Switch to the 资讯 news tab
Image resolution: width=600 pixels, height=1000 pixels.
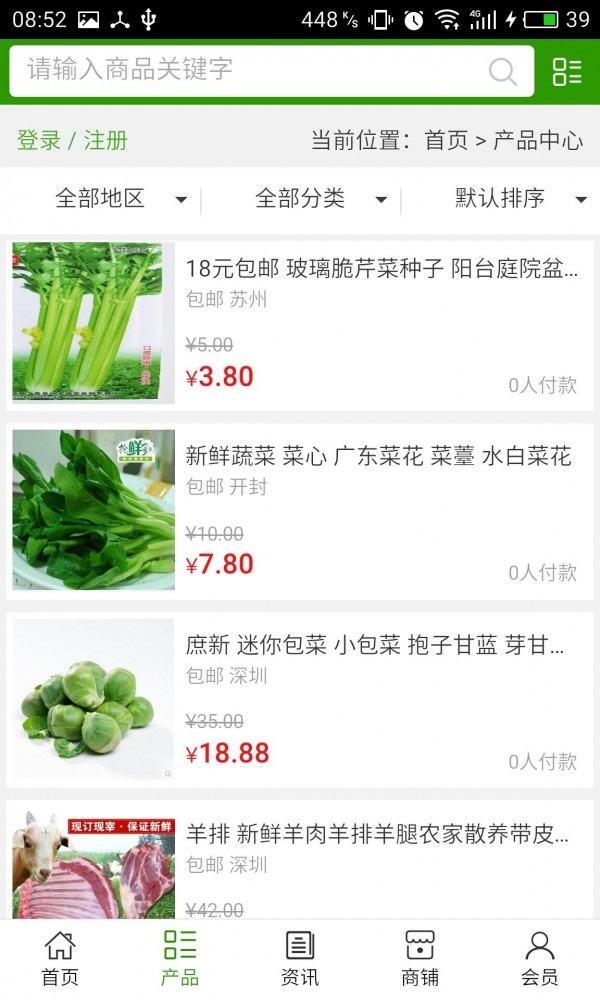click(300, 958)
